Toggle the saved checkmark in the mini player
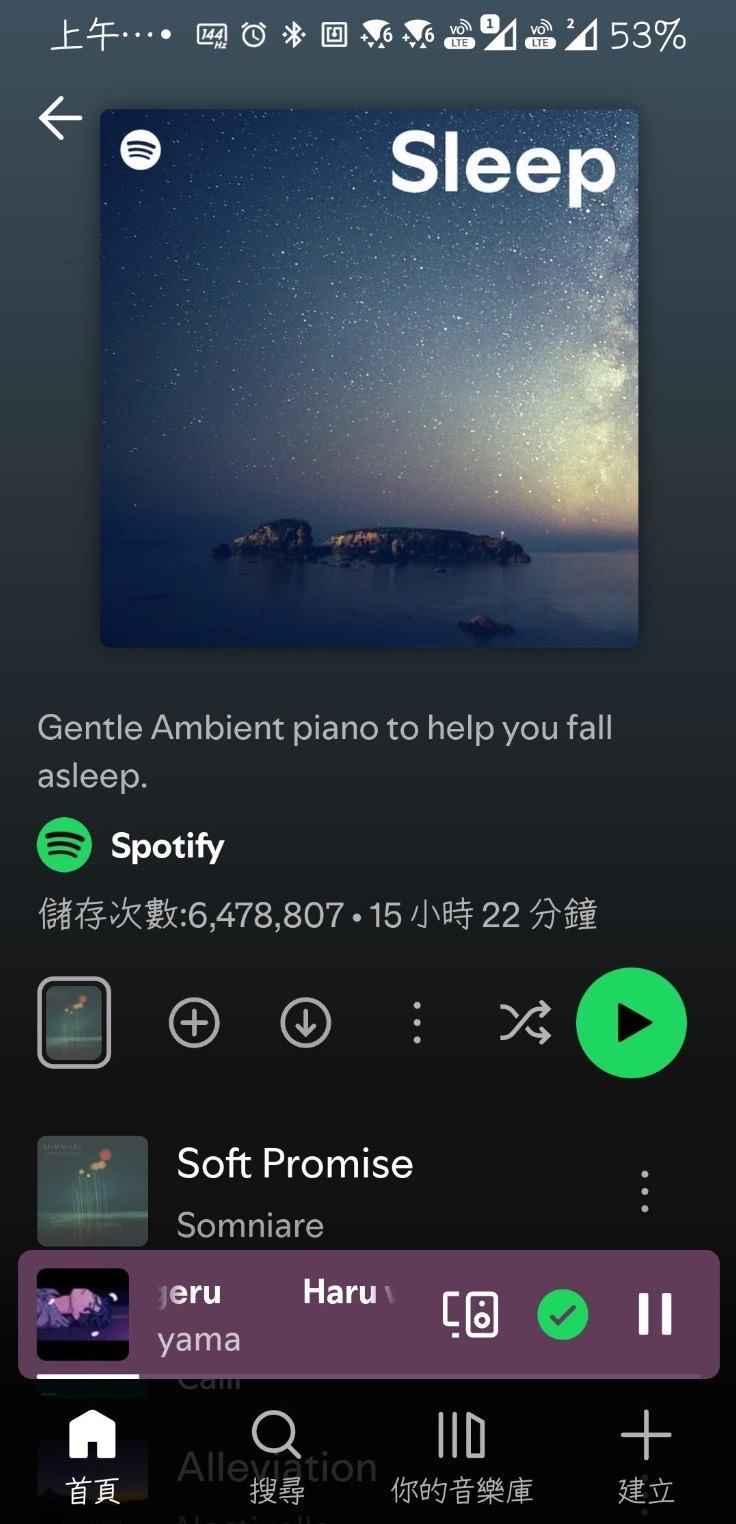 (562, 1314)
